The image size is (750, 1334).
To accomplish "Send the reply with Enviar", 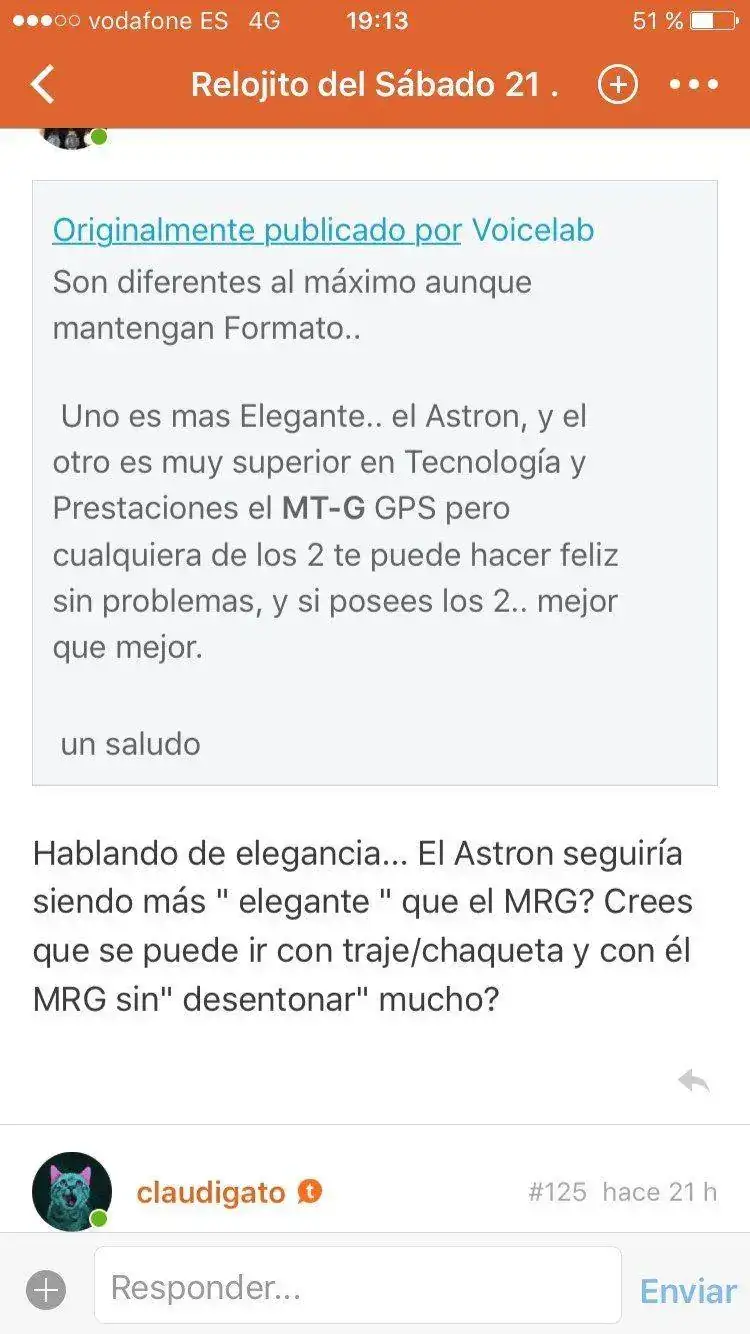I will pyautogui.click(x=688, y=1290).
